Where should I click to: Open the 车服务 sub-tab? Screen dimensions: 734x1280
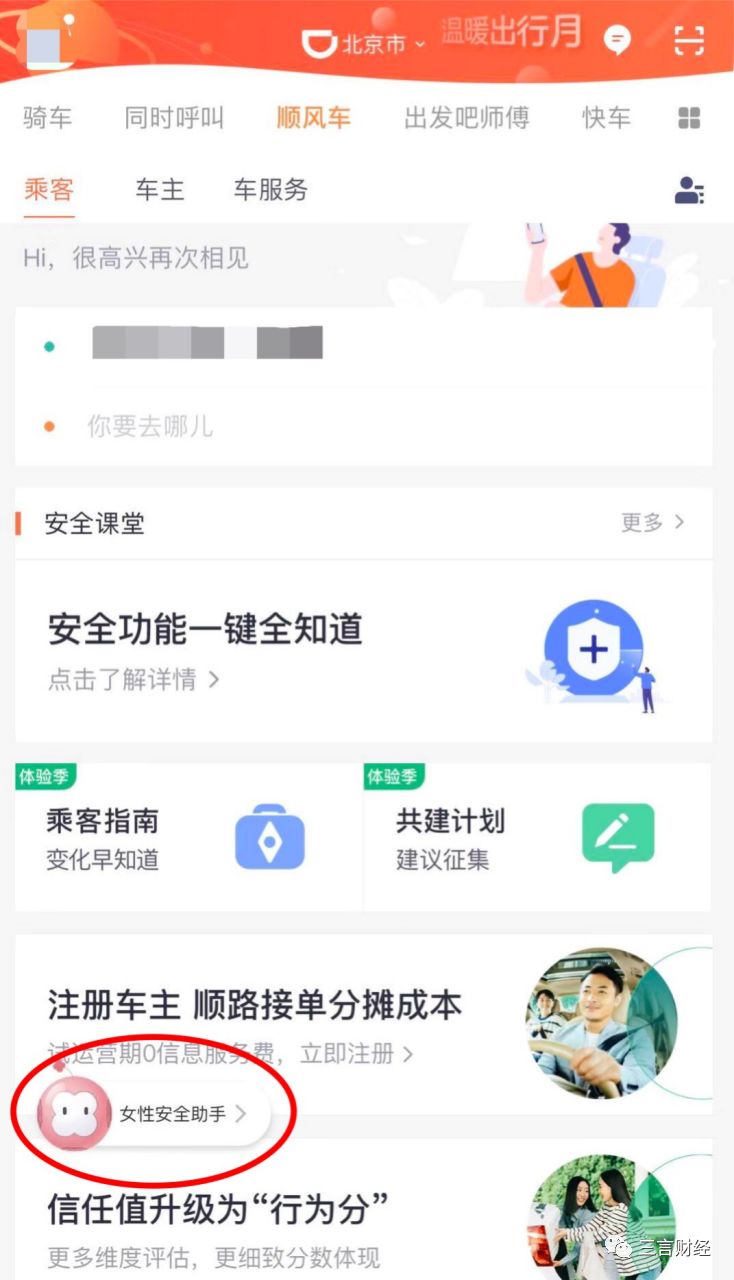(271, 190)
